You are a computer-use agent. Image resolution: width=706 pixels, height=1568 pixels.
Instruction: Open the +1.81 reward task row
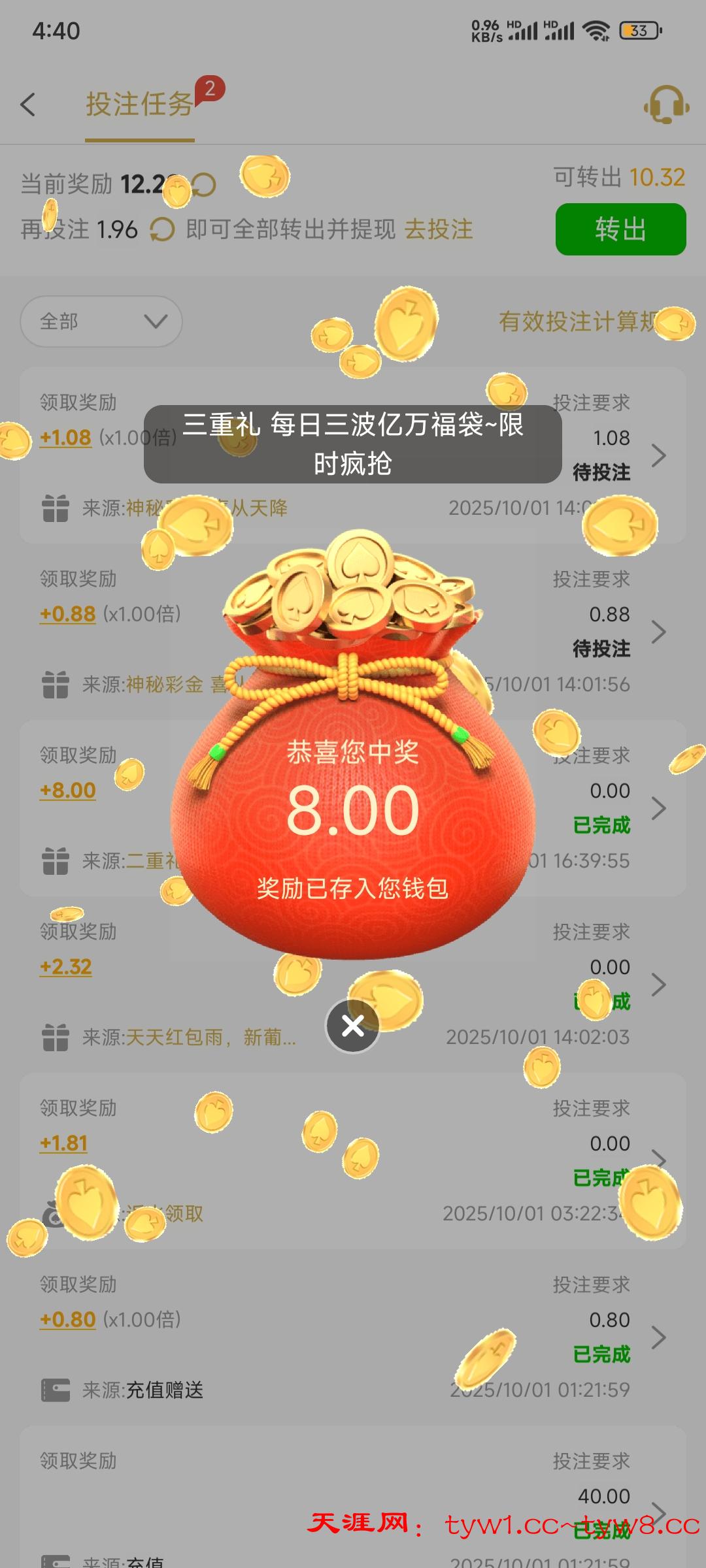[658, 1160]
